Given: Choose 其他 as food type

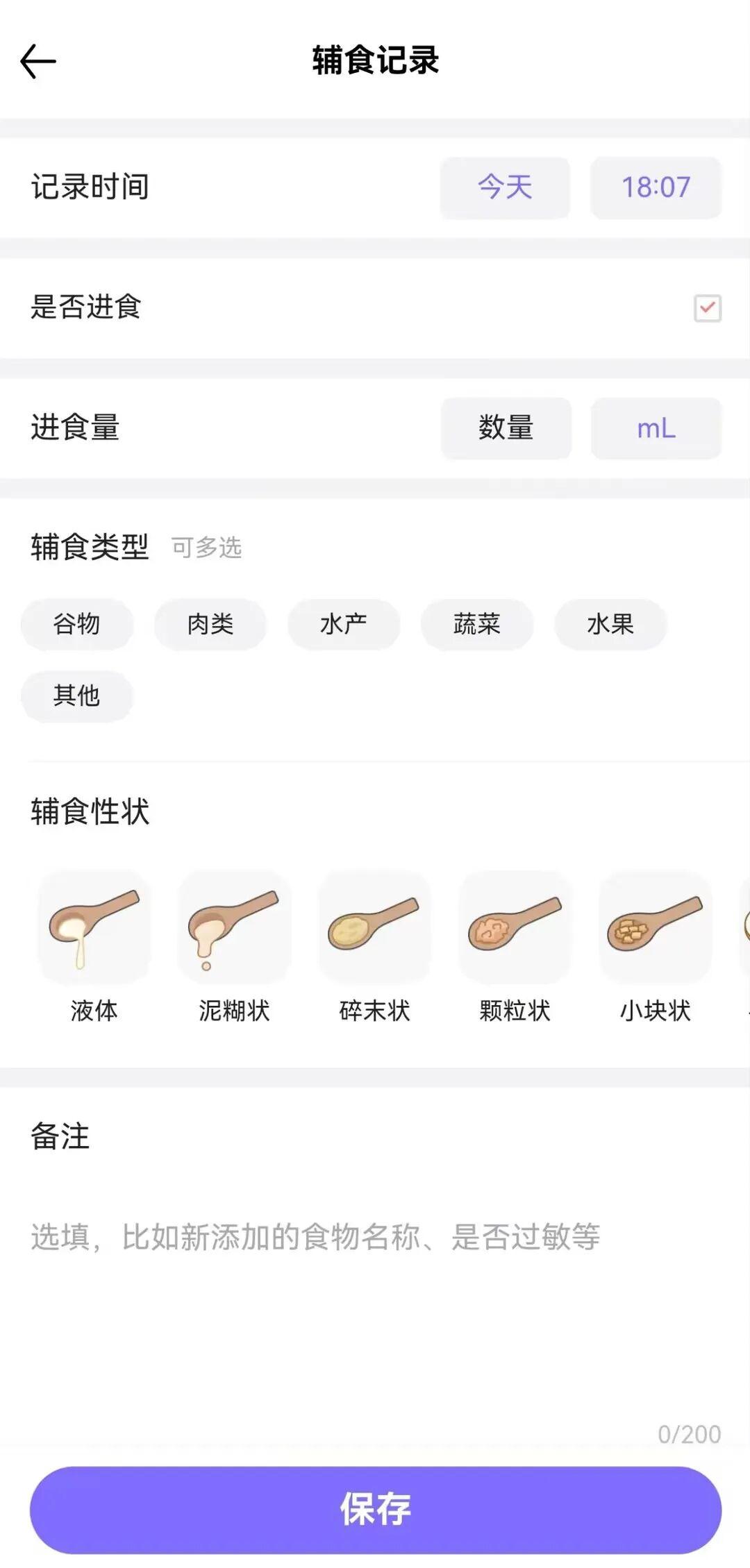Looking at the screenshot, I should (x=76, y=696).
